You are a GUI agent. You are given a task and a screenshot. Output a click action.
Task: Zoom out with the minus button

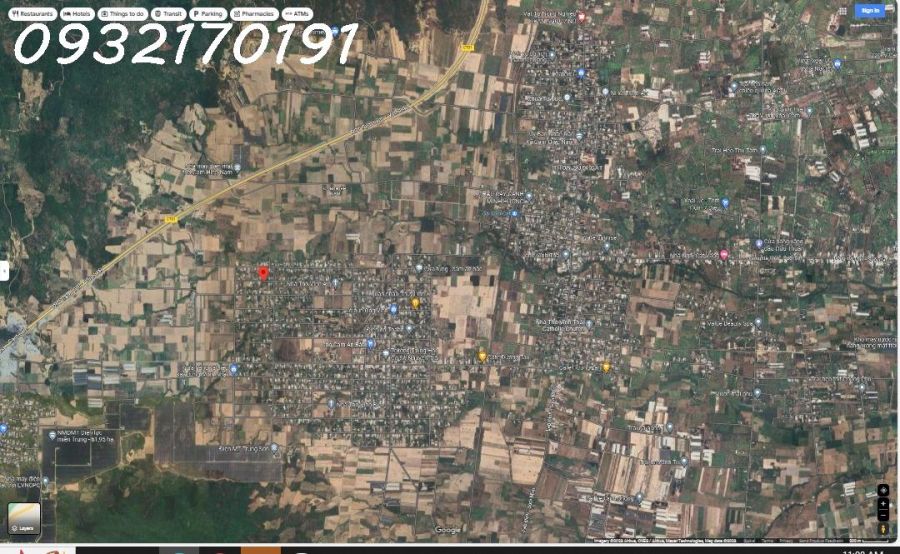883,514
